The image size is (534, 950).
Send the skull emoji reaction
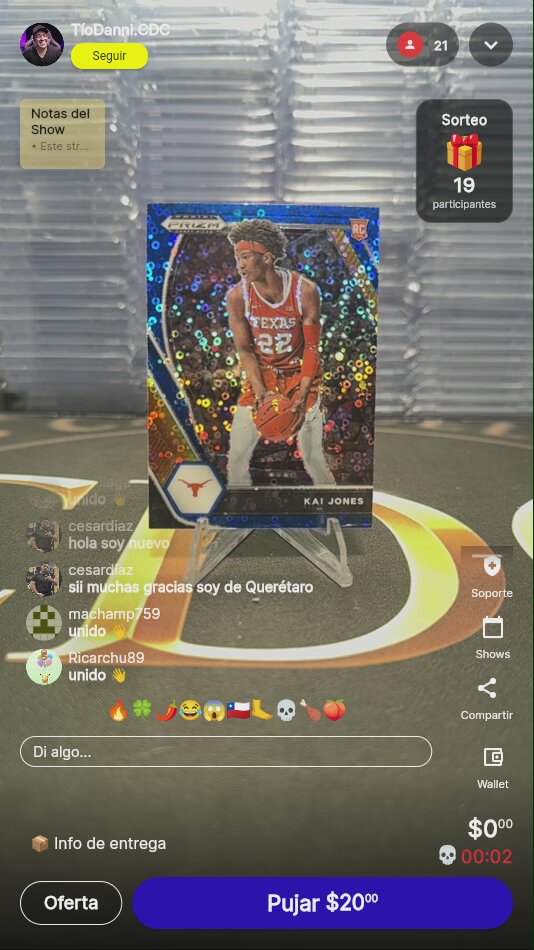point(285,710)
